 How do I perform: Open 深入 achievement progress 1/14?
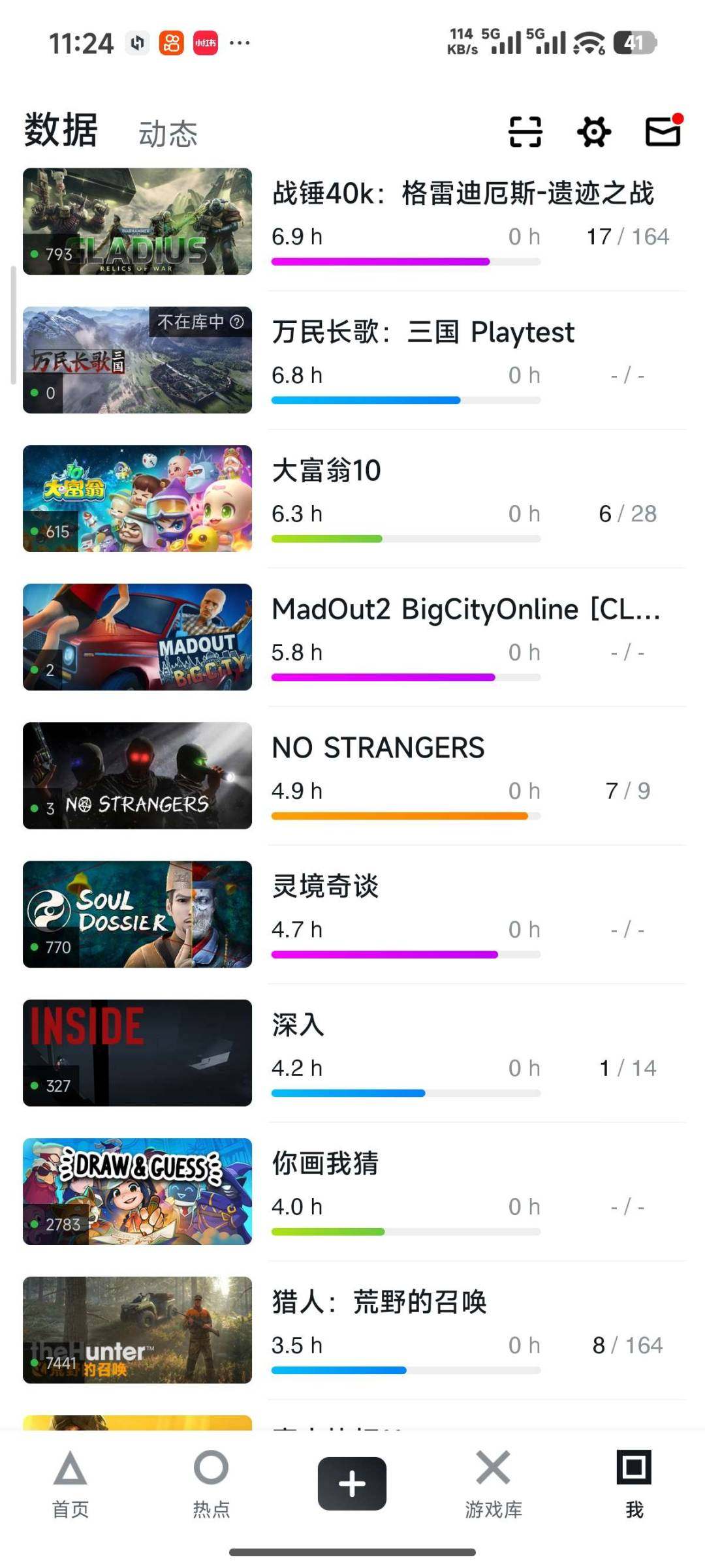pos(627,1068)
